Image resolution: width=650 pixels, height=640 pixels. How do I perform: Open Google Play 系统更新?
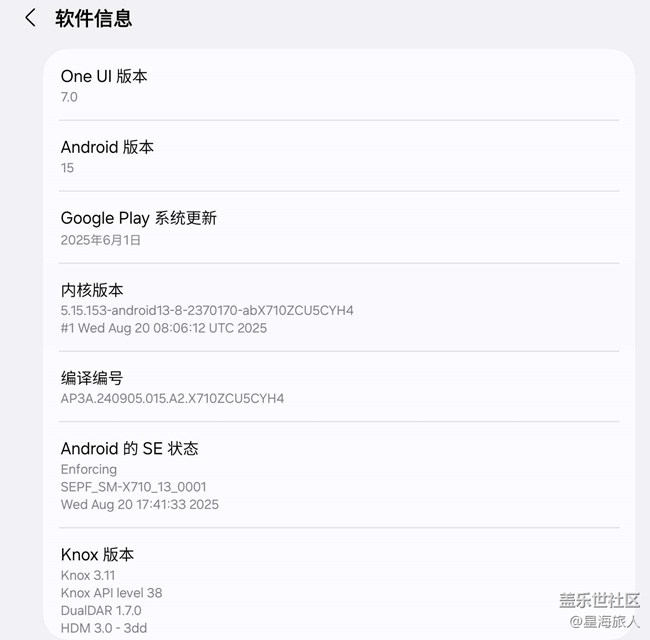pos(338,228)
